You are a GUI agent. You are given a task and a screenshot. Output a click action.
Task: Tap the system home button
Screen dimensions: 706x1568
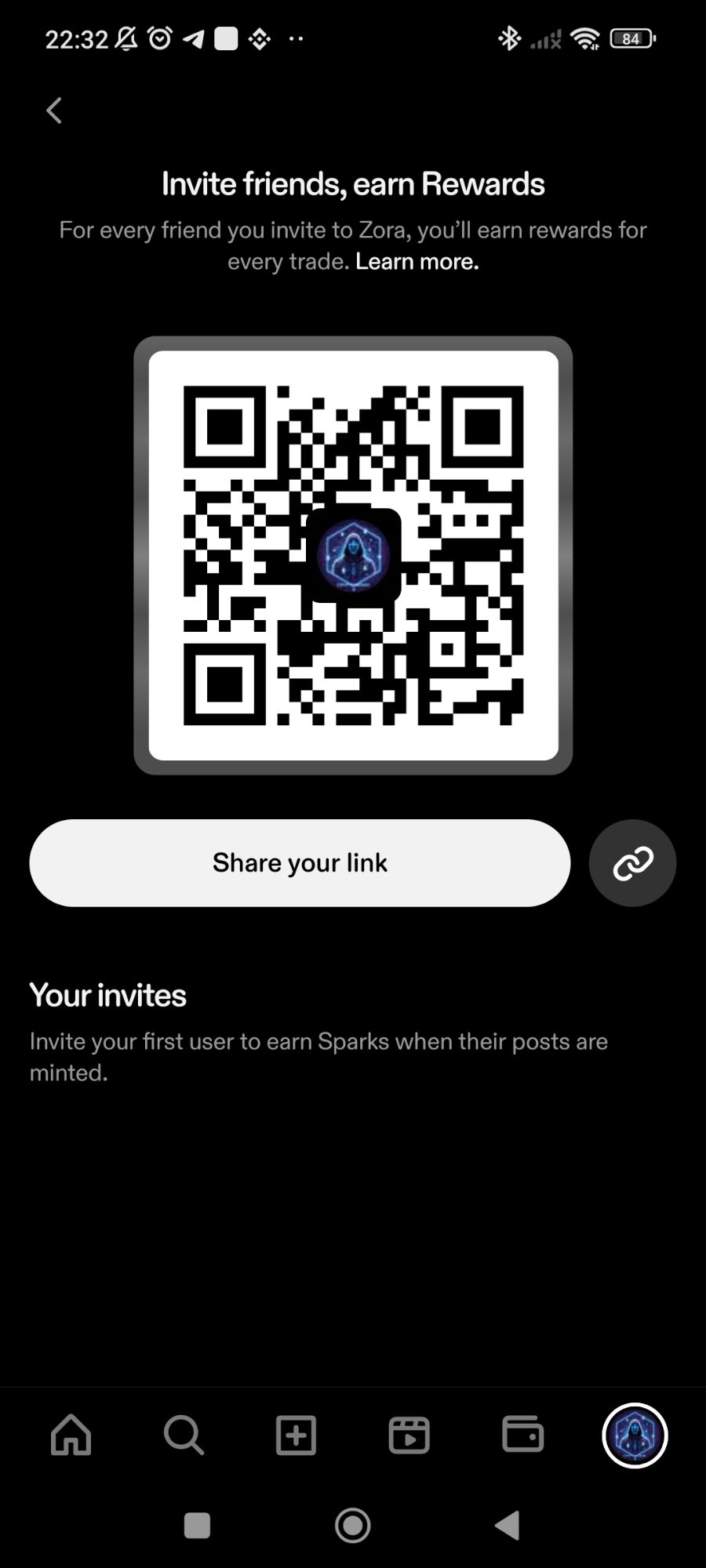[353, 1526]
